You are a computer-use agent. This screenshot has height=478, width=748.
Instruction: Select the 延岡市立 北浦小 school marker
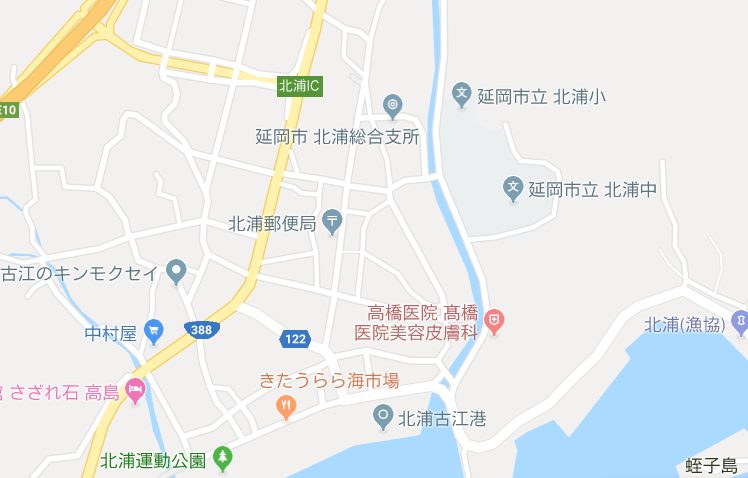click(x=462, y=96)
